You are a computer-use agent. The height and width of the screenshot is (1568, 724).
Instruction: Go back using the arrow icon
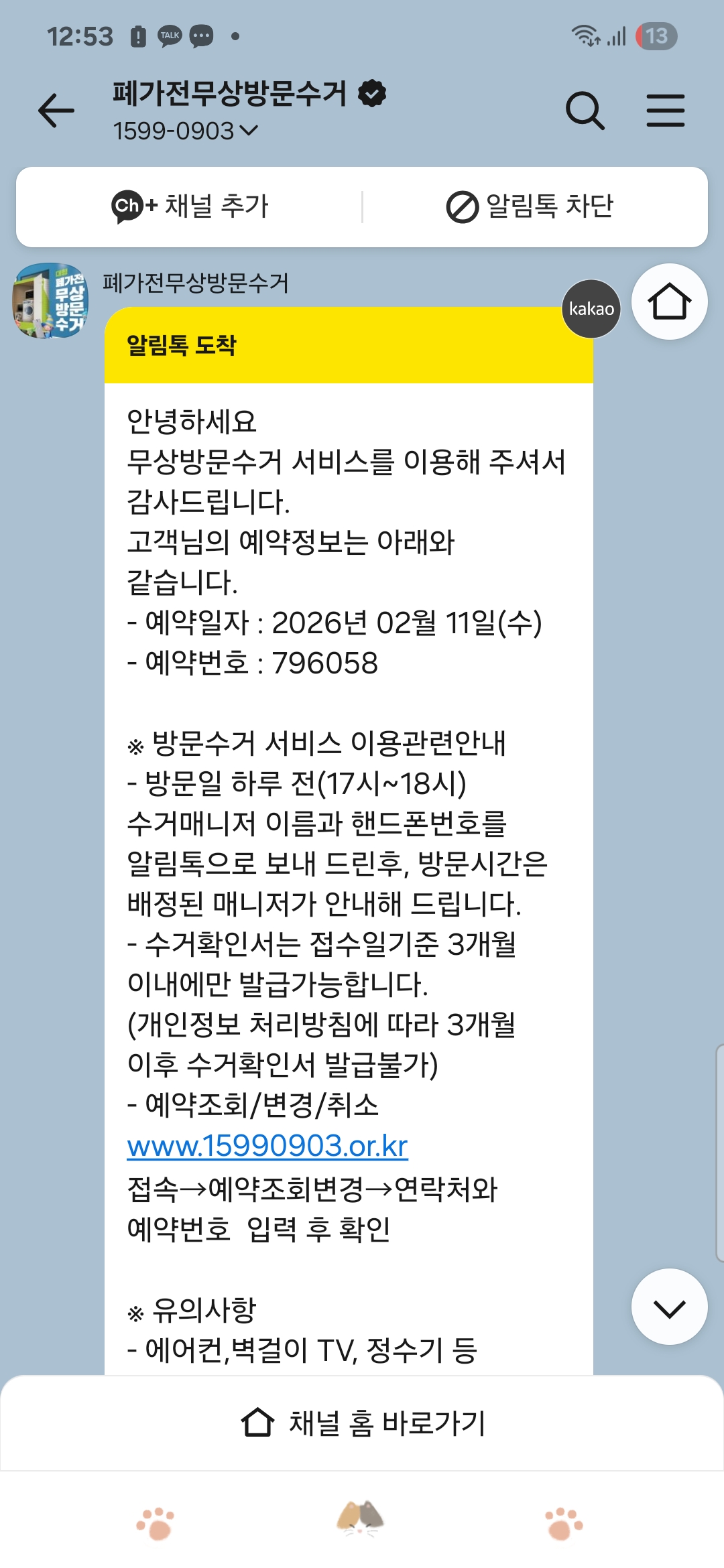click(56, 111)
